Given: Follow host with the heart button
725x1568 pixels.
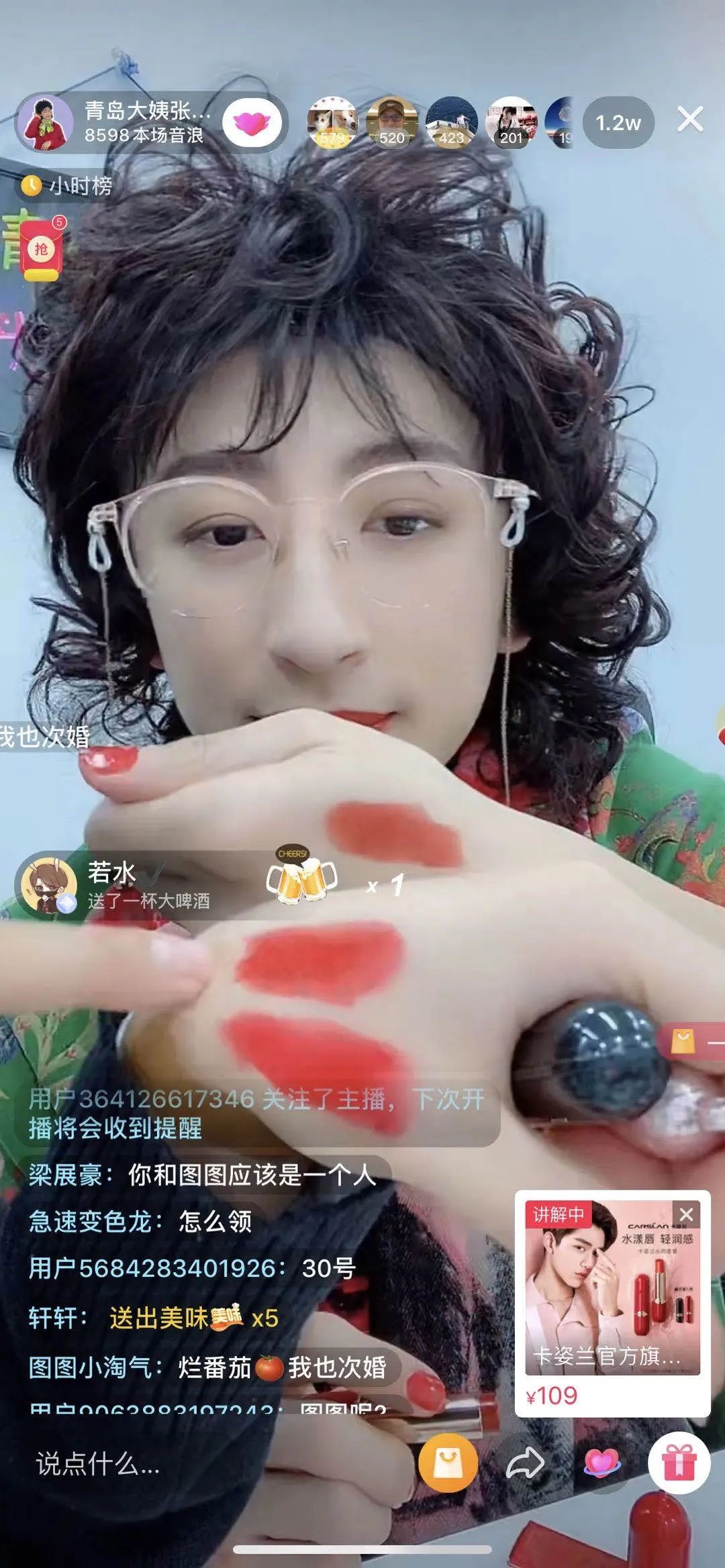Looking at the screenshot, I should 252,123.
